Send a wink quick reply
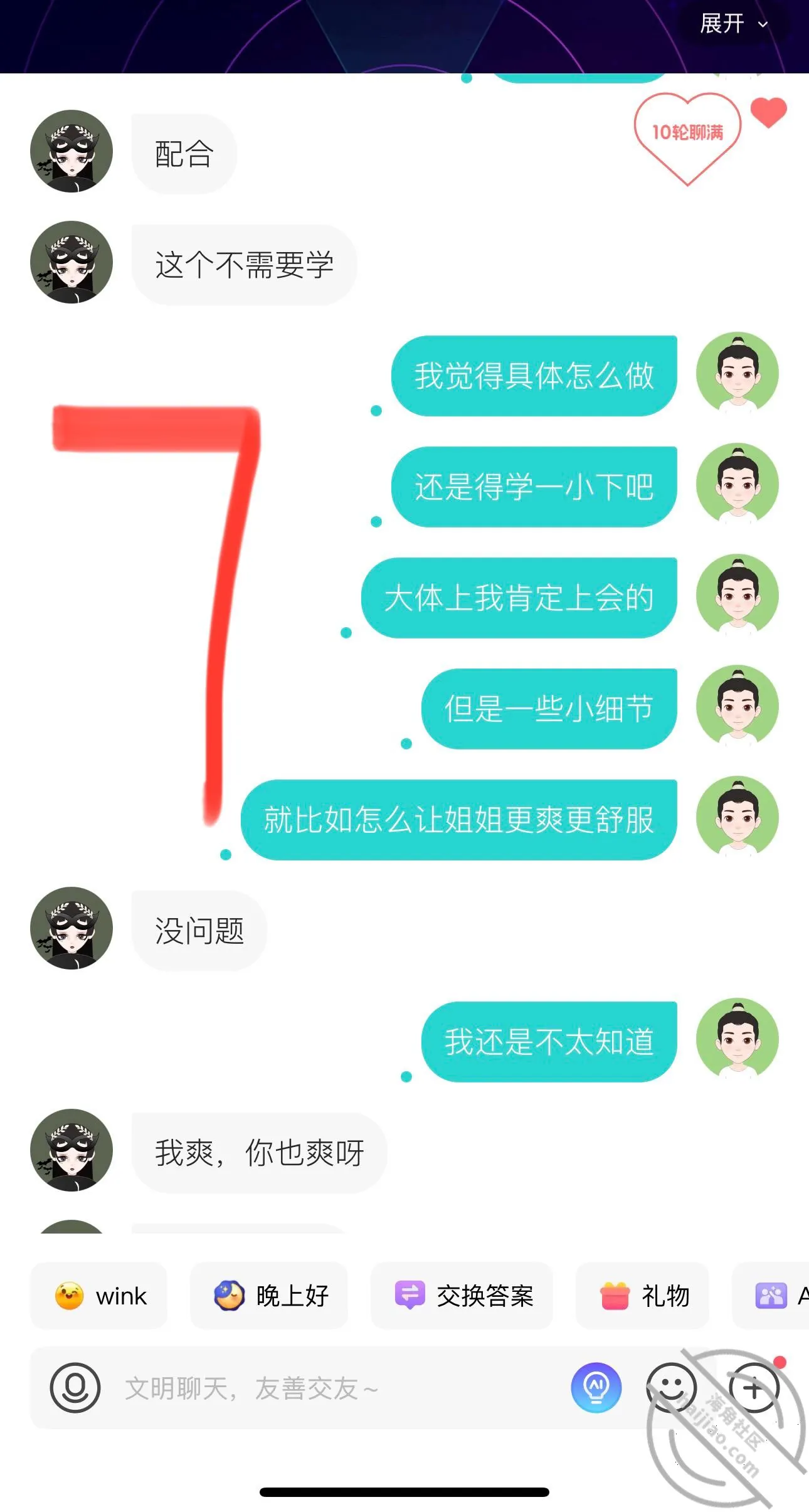Viewport: 809px width, 1512px height. [99, 1296]
